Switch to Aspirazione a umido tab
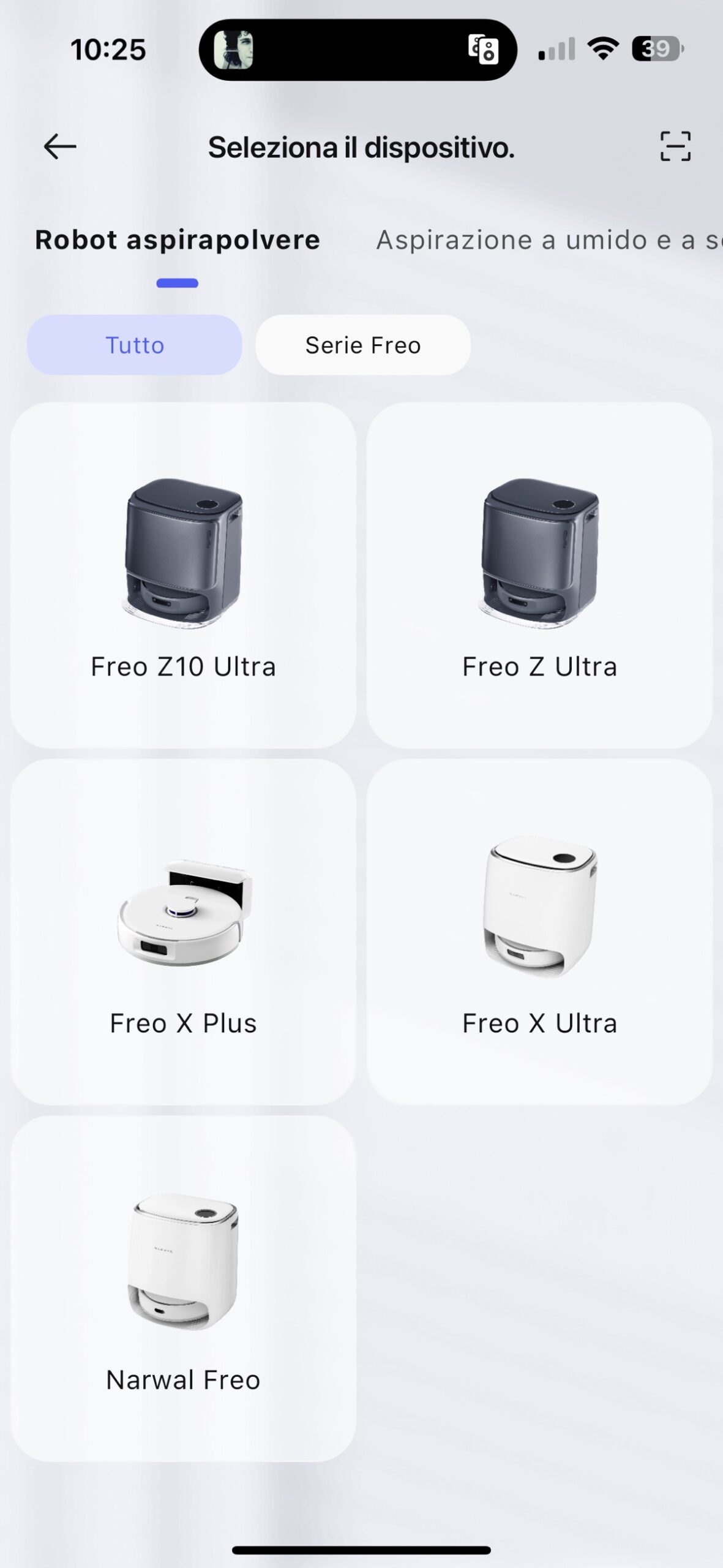The image size is (723, 1568). coord(548,240)
